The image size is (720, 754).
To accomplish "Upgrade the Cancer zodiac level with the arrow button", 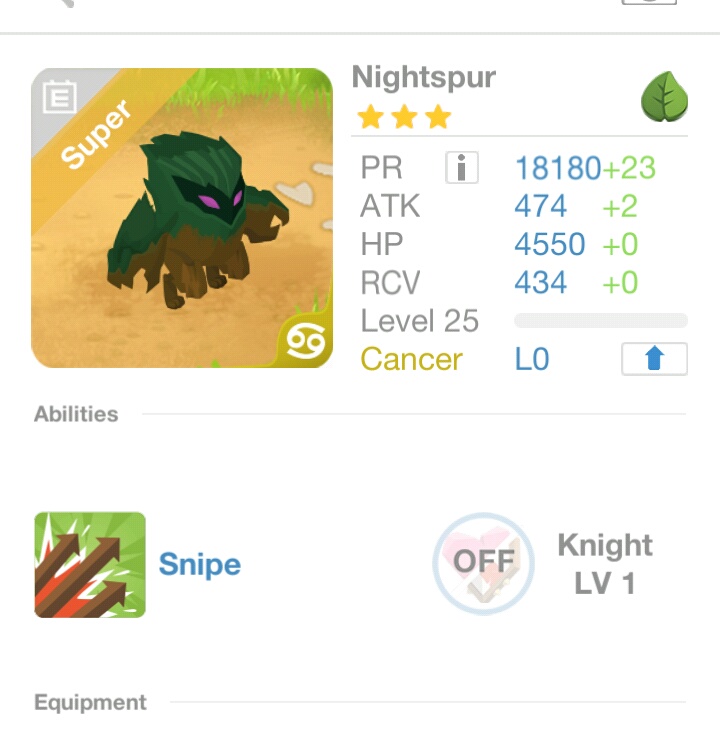I will 654,359.
